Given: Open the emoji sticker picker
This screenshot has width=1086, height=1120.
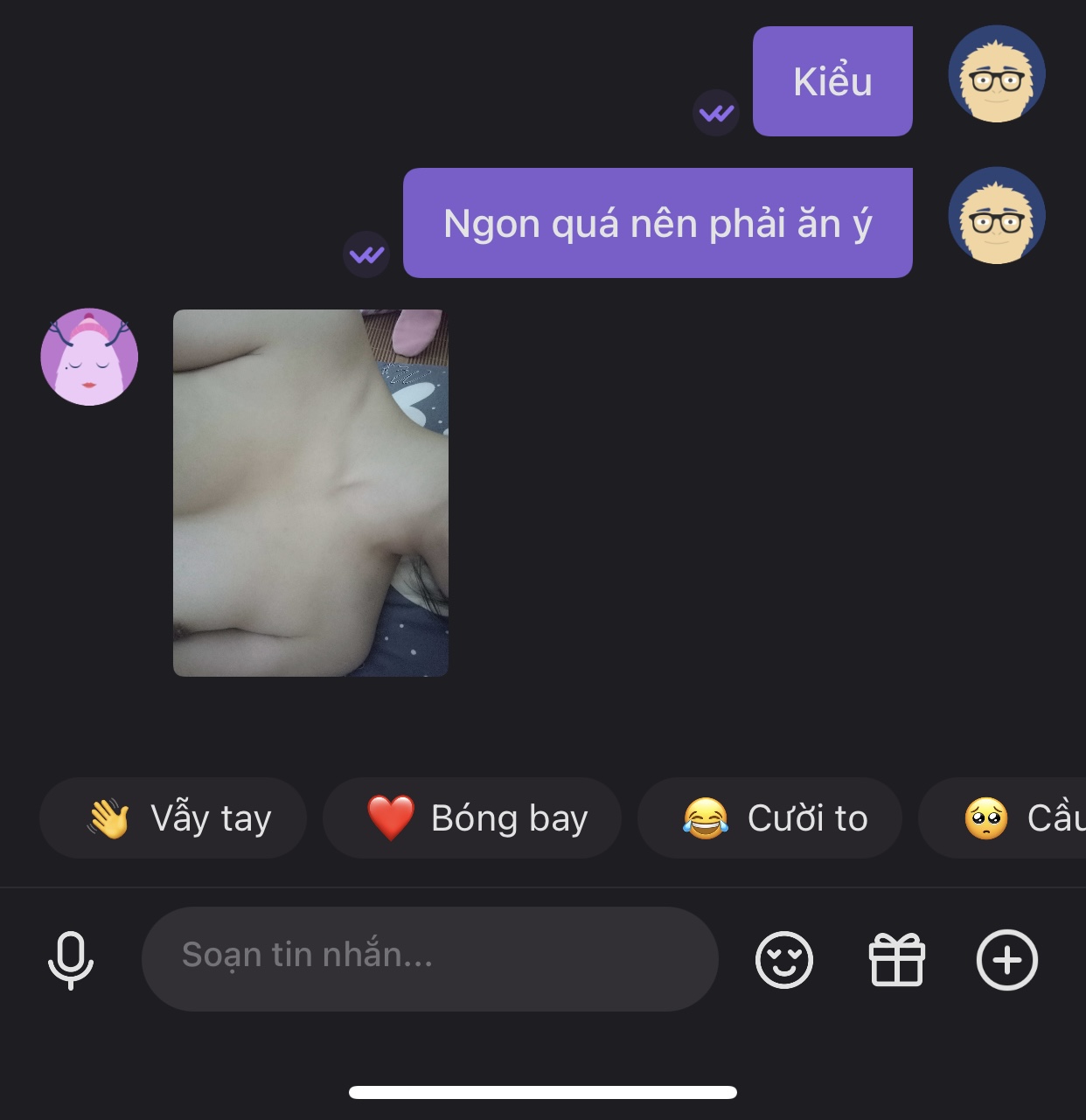Looking at the screenshot, I should pyautogui.click(x=783, y=960).
